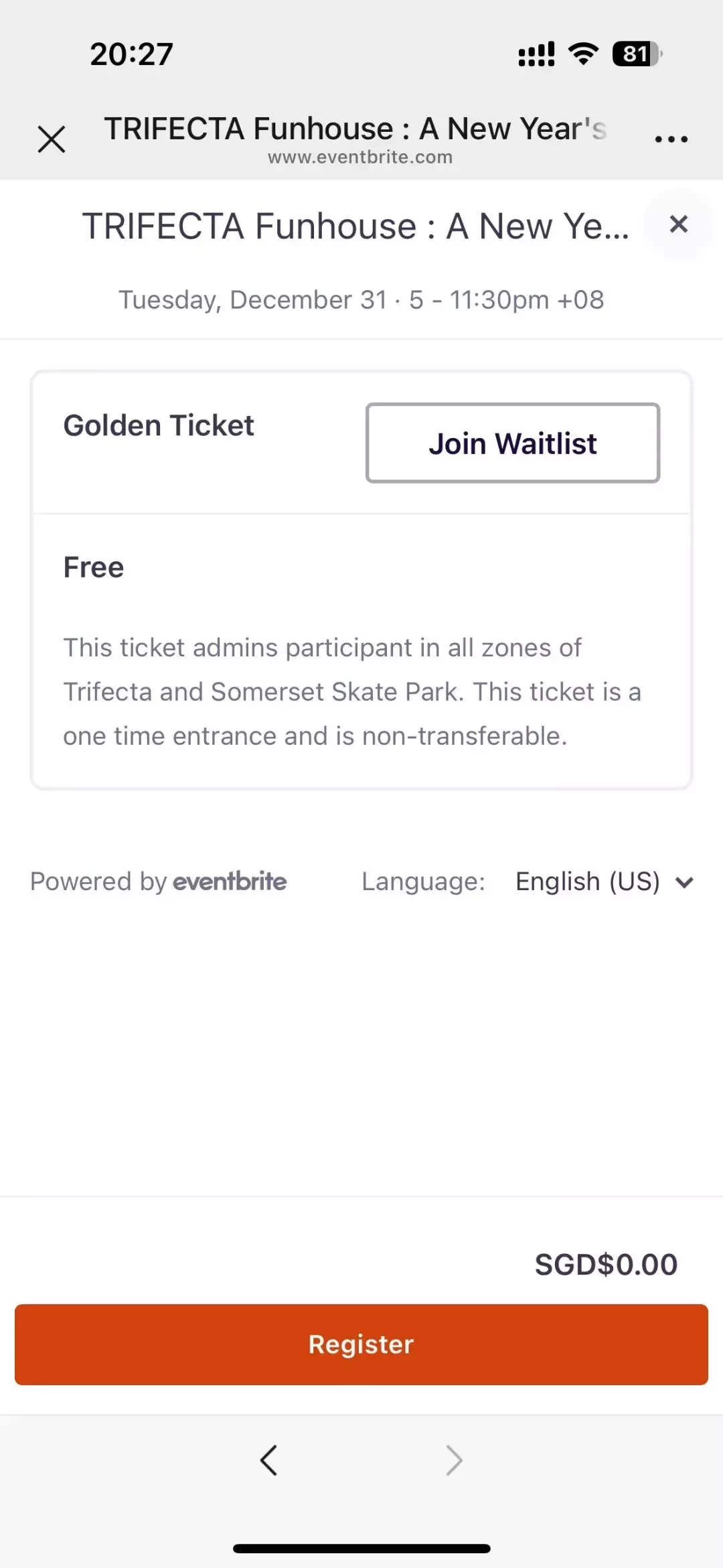
Task: Tap the orange Register button
Action: pos(361,1344)
